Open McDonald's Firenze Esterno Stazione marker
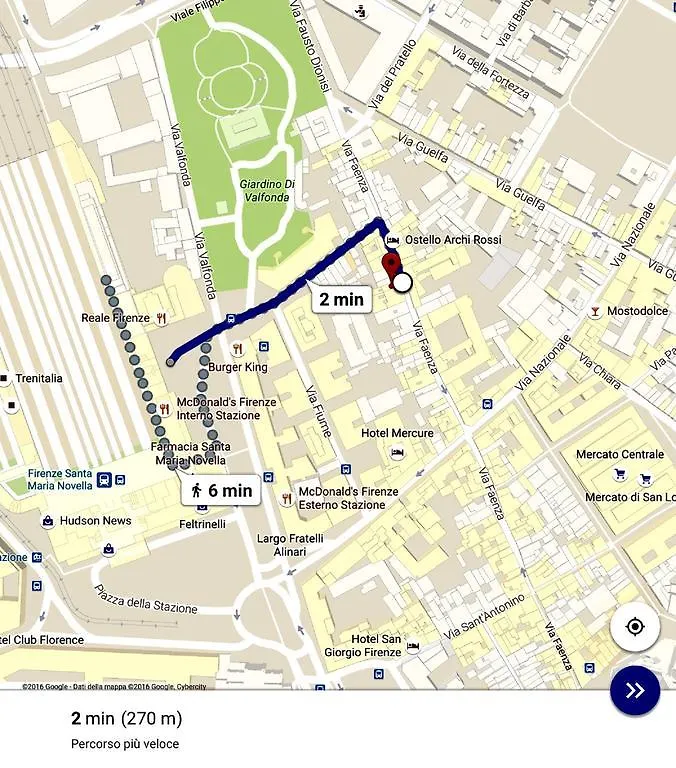The width and height of the screenshot is (676, 768). 287,499
